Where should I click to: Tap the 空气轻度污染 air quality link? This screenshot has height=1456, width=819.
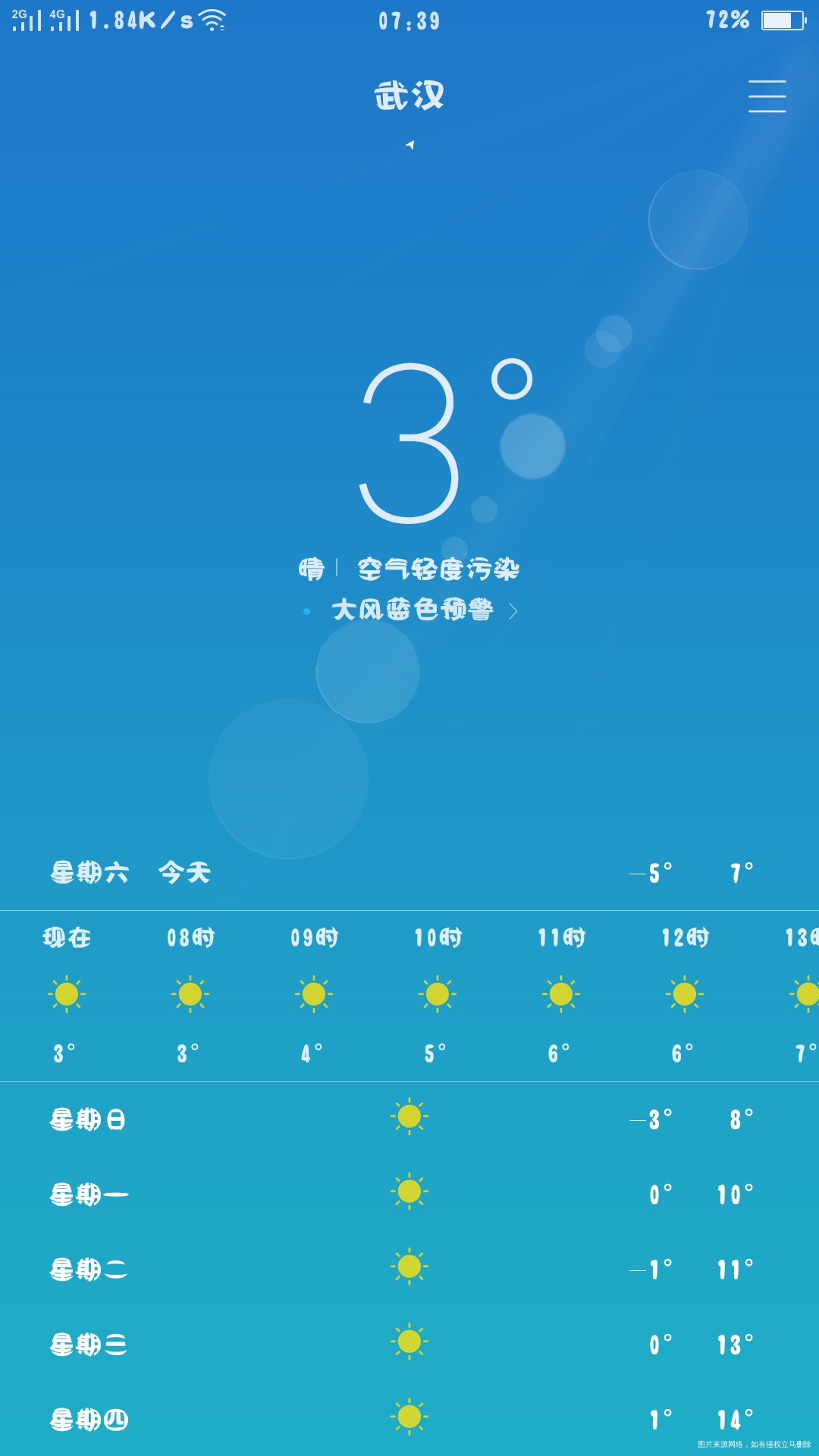click(438, 569)
